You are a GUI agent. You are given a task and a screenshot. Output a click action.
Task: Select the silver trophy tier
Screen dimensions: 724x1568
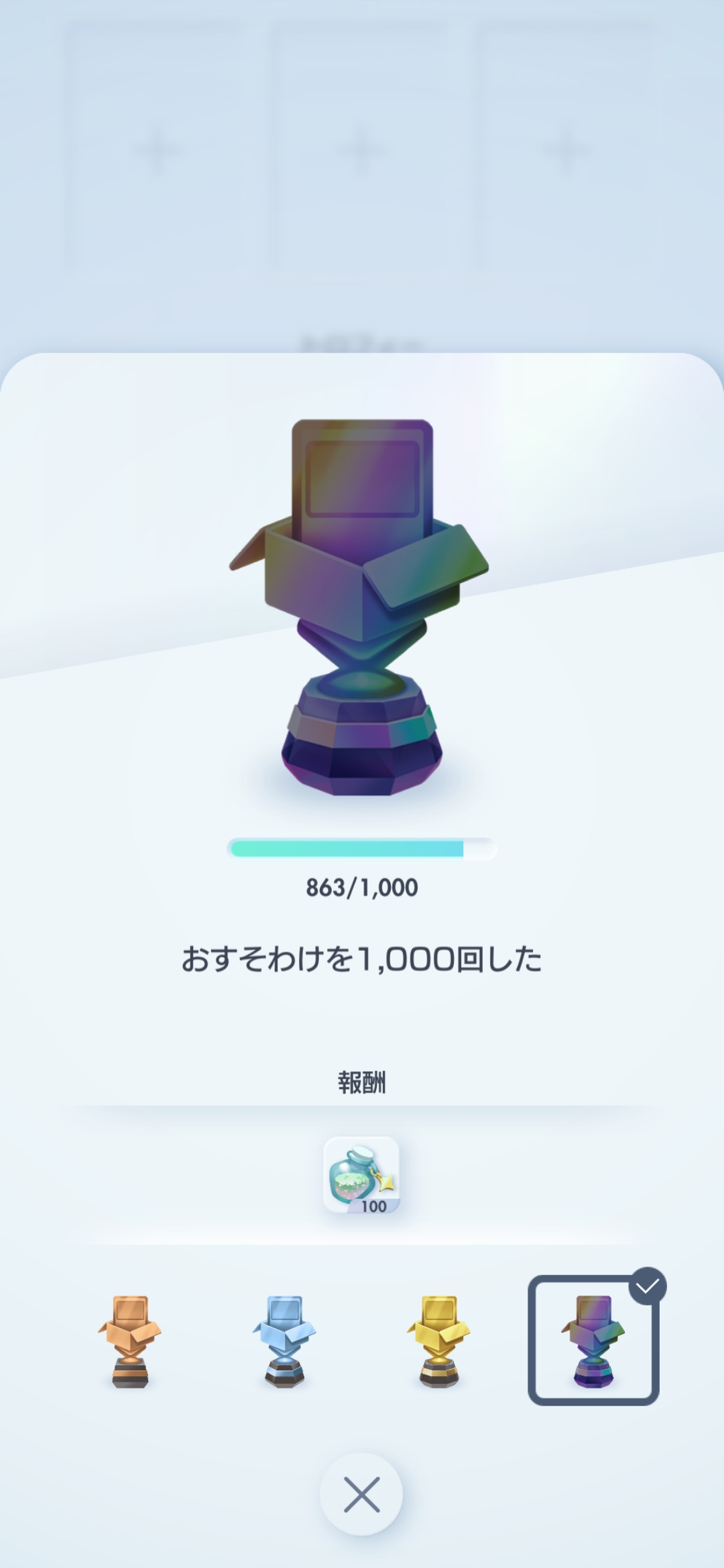[x=284, y=1341]
